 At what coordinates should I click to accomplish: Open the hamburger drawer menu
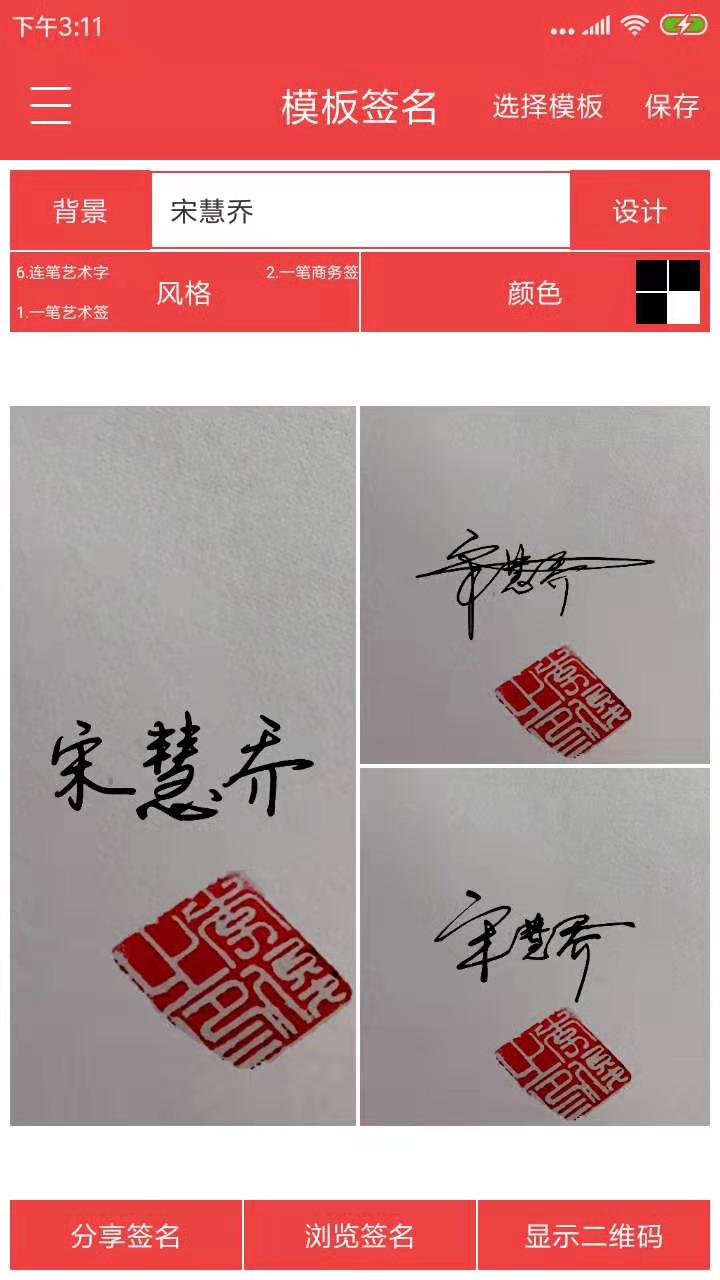click(x=50, y=105)
